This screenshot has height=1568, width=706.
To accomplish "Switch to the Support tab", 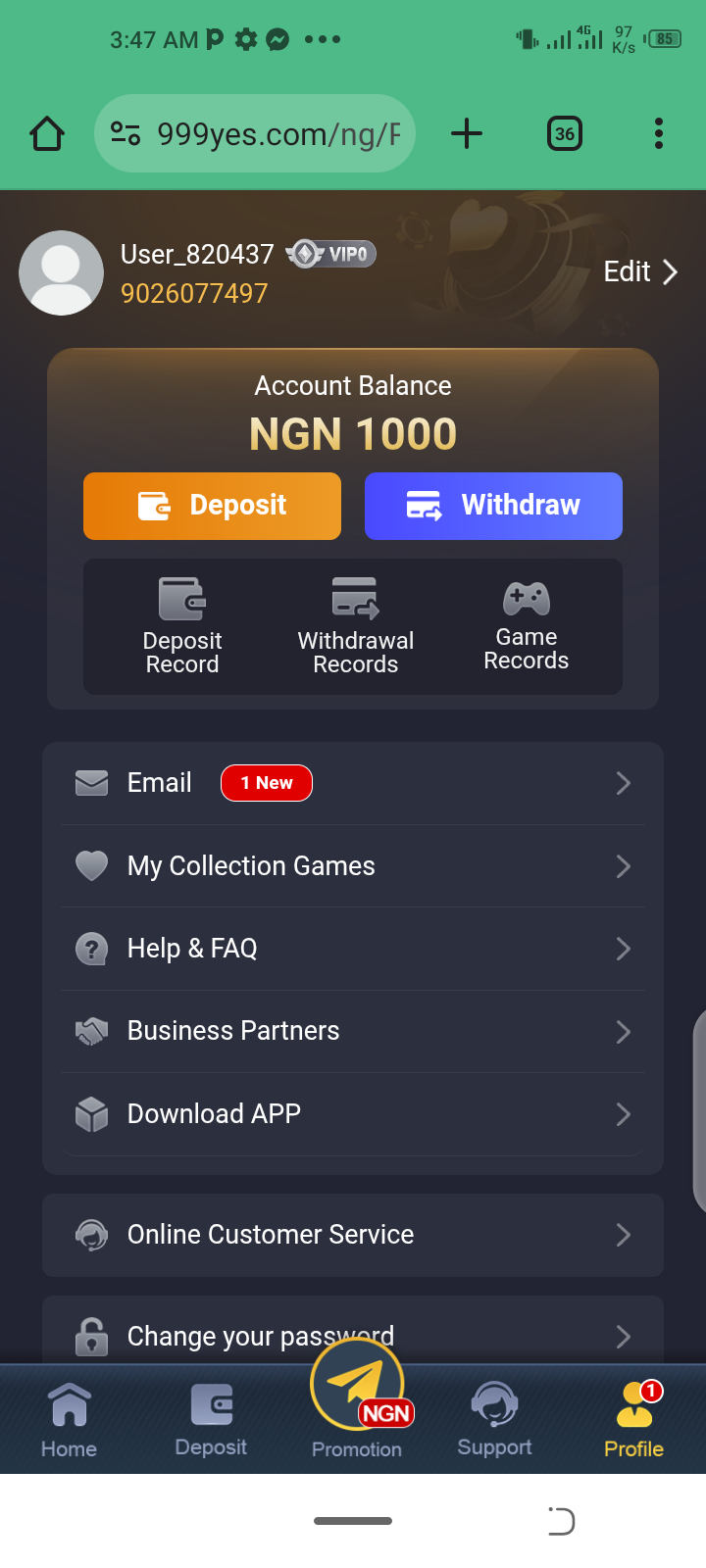I will point(494,1420).
